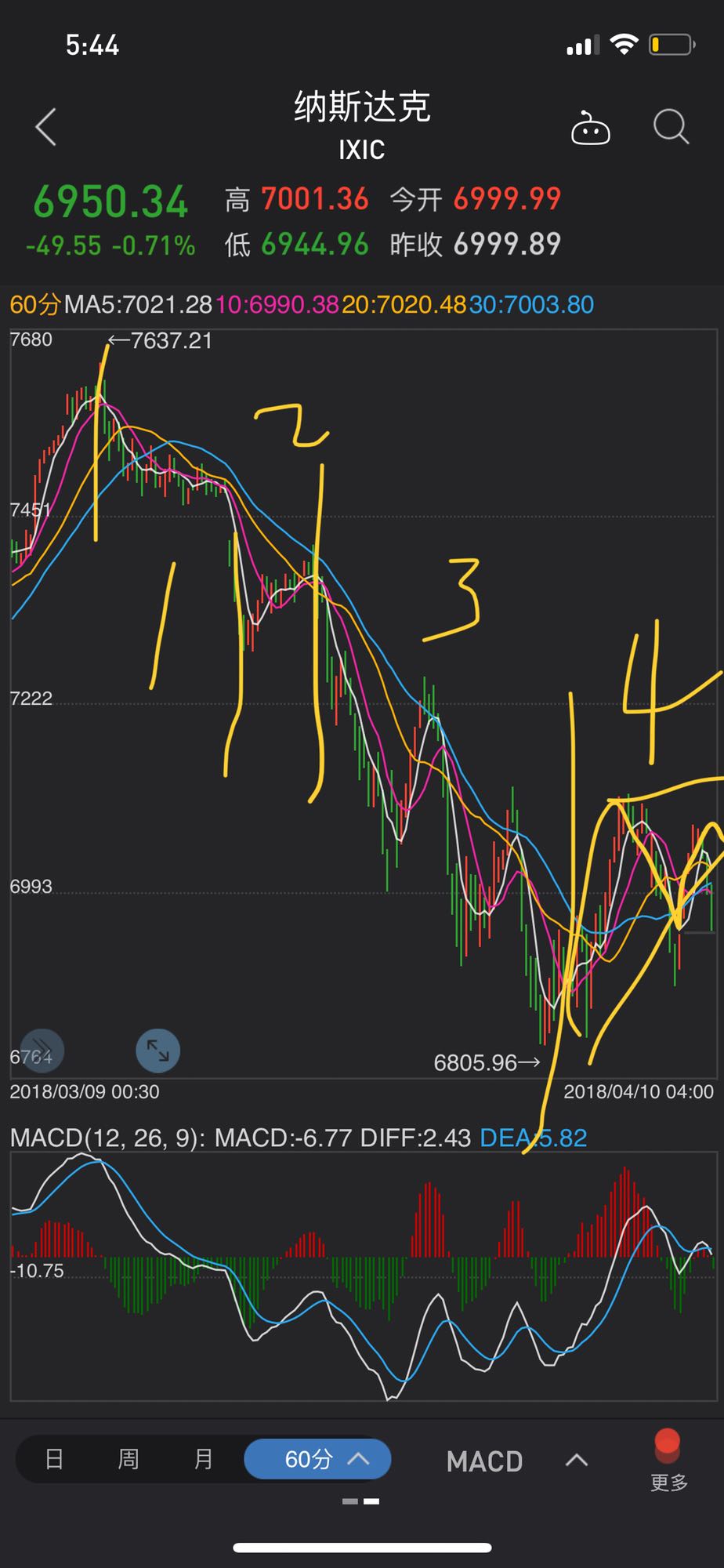Go back from the 纳斯达克 chart
Viewport: 724px width, 1568px height.
46,127
